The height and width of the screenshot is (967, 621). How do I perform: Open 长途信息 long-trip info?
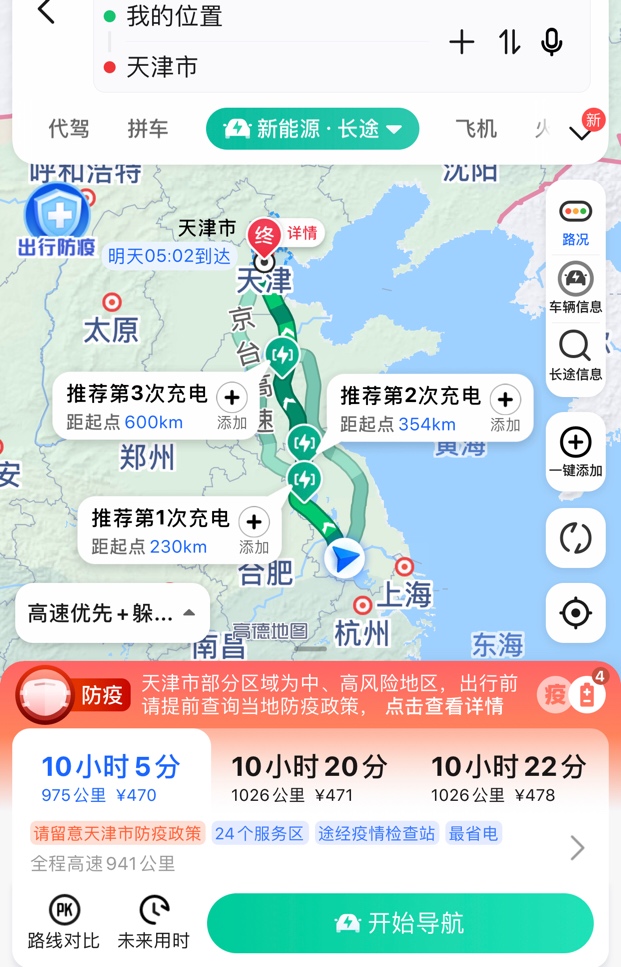[x=575, y=355]
